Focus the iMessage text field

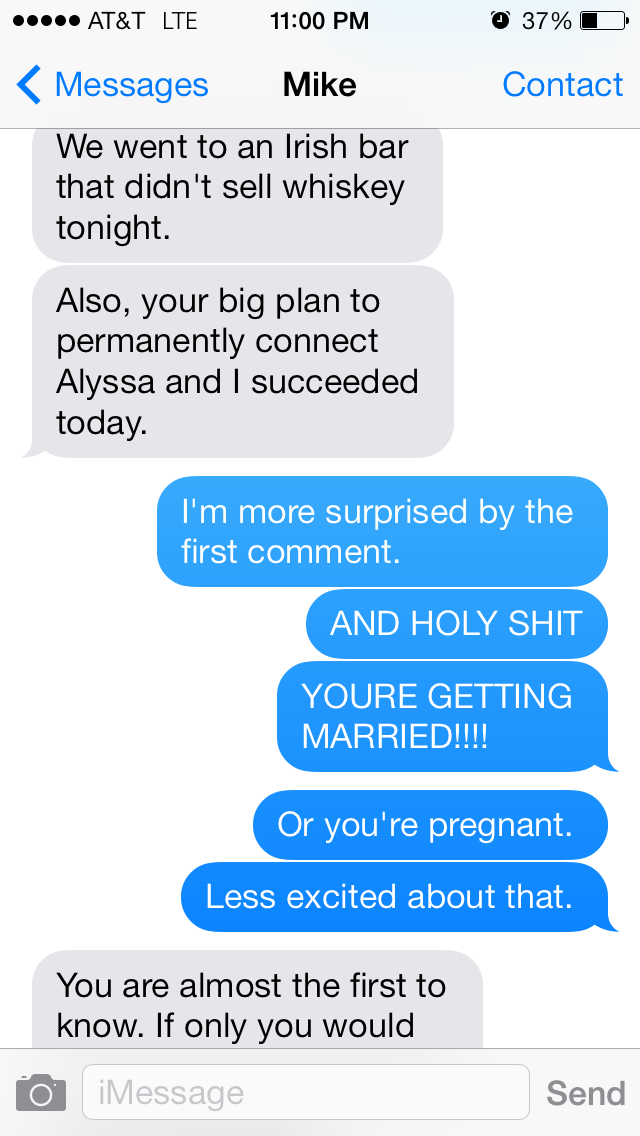tap(305, 1092)
